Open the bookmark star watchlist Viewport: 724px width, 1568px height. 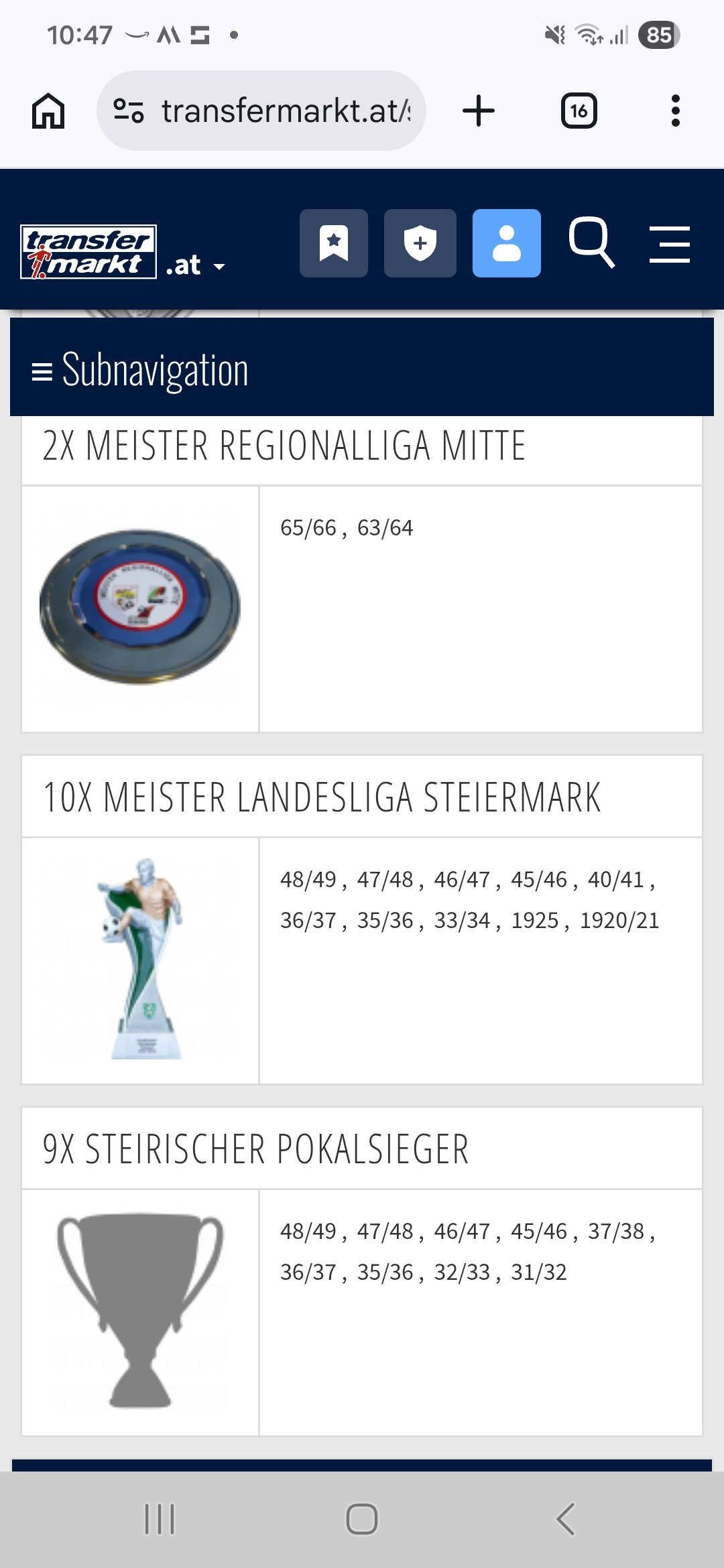[x=334, y=243]
